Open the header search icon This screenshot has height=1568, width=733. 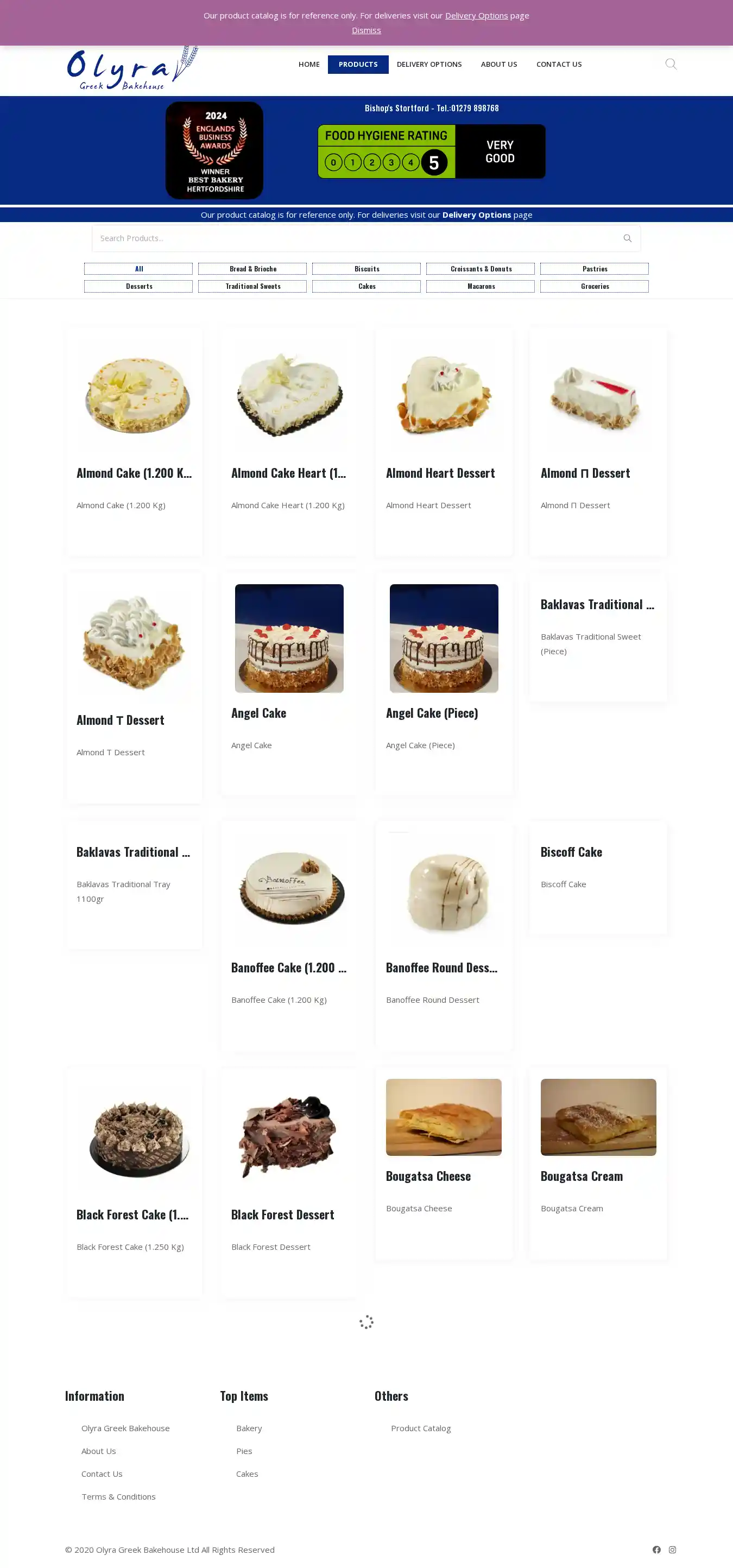pos(671,64)
